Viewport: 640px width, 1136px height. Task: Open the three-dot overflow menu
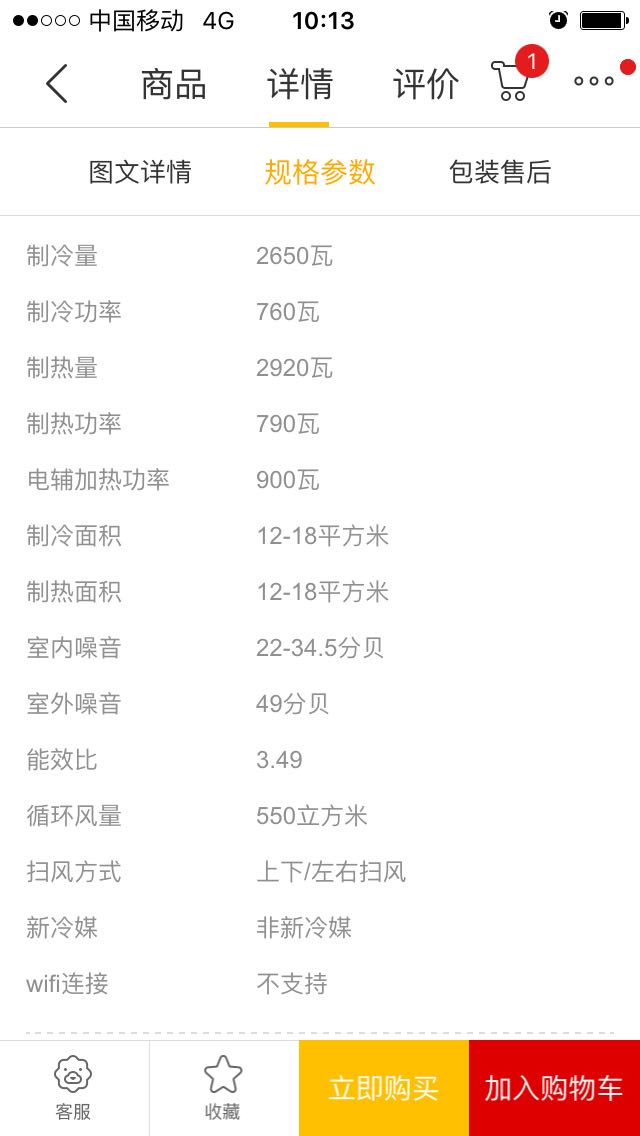(594, 80)
